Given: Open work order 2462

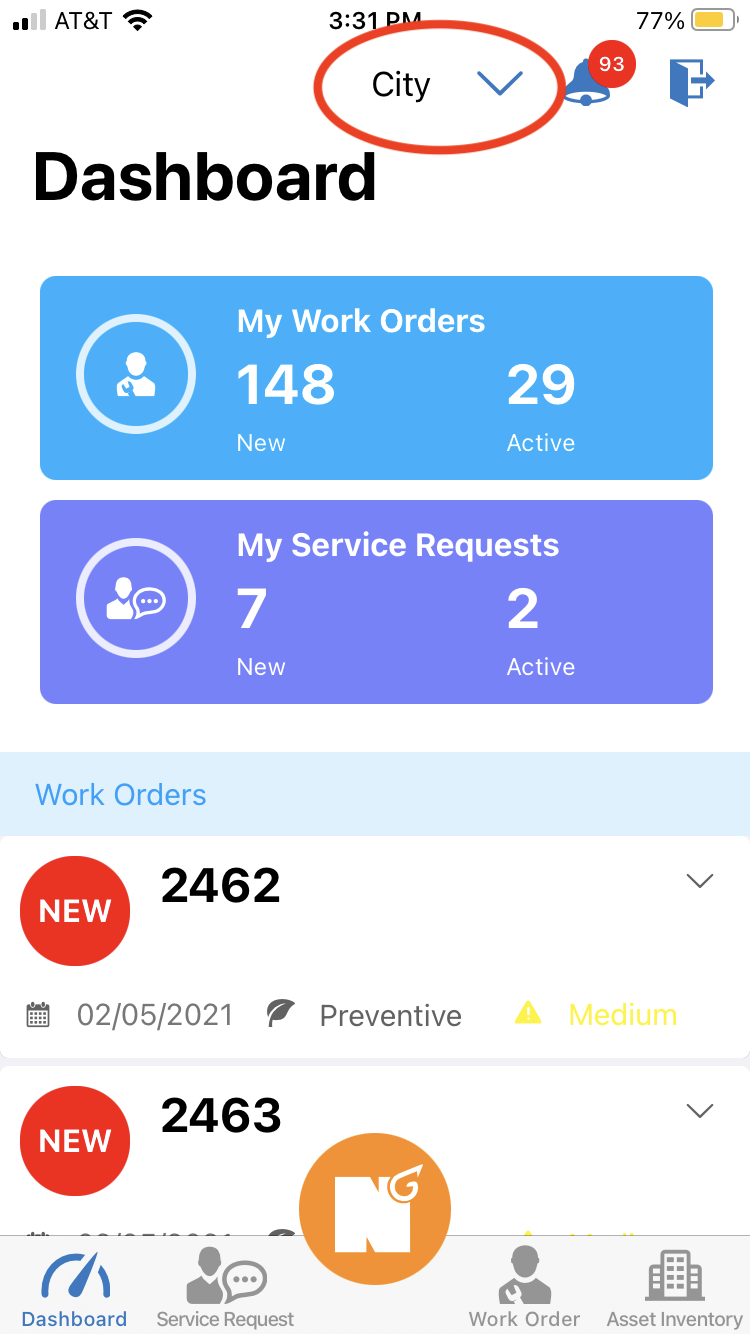Looking at the screenshot, I should pyautogui.click(x=221, y=887).
